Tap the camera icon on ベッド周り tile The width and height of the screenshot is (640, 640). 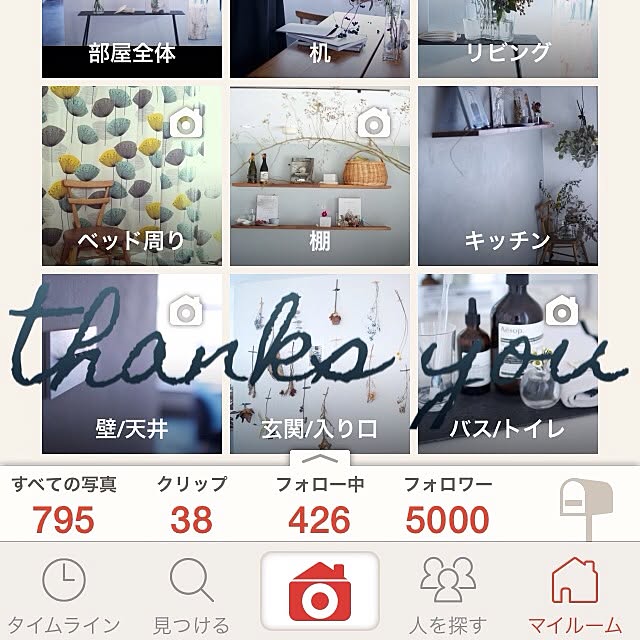click(186, 123)
